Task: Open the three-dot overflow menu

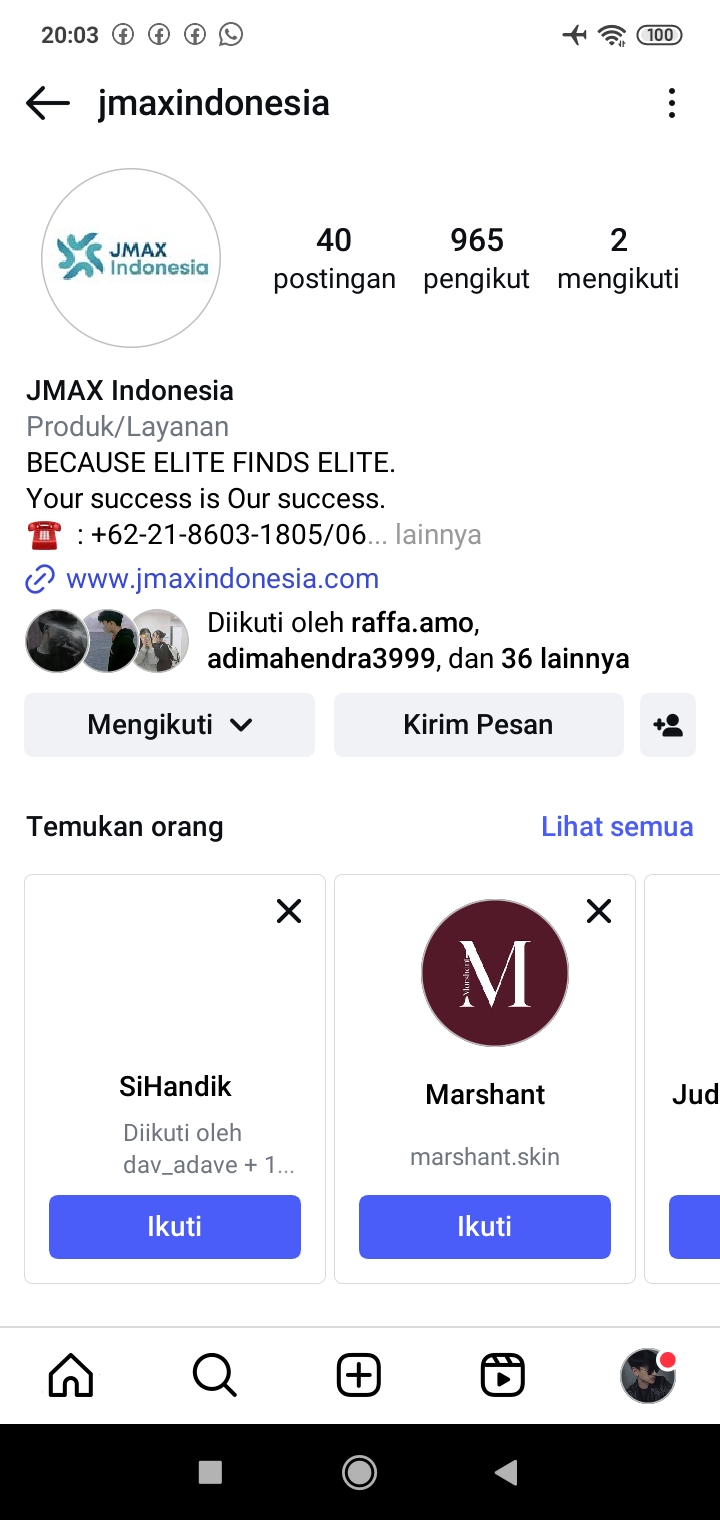Action: pyautogui.click(x=671, y=103)
